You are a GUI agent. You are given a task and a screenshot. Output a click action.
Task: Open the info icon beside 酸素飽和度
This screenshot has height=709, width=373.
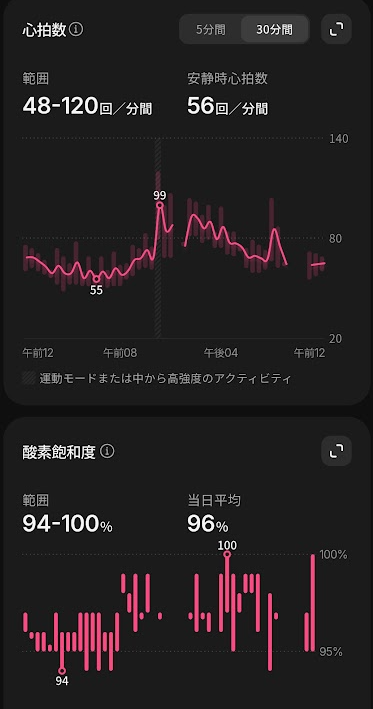107,451
